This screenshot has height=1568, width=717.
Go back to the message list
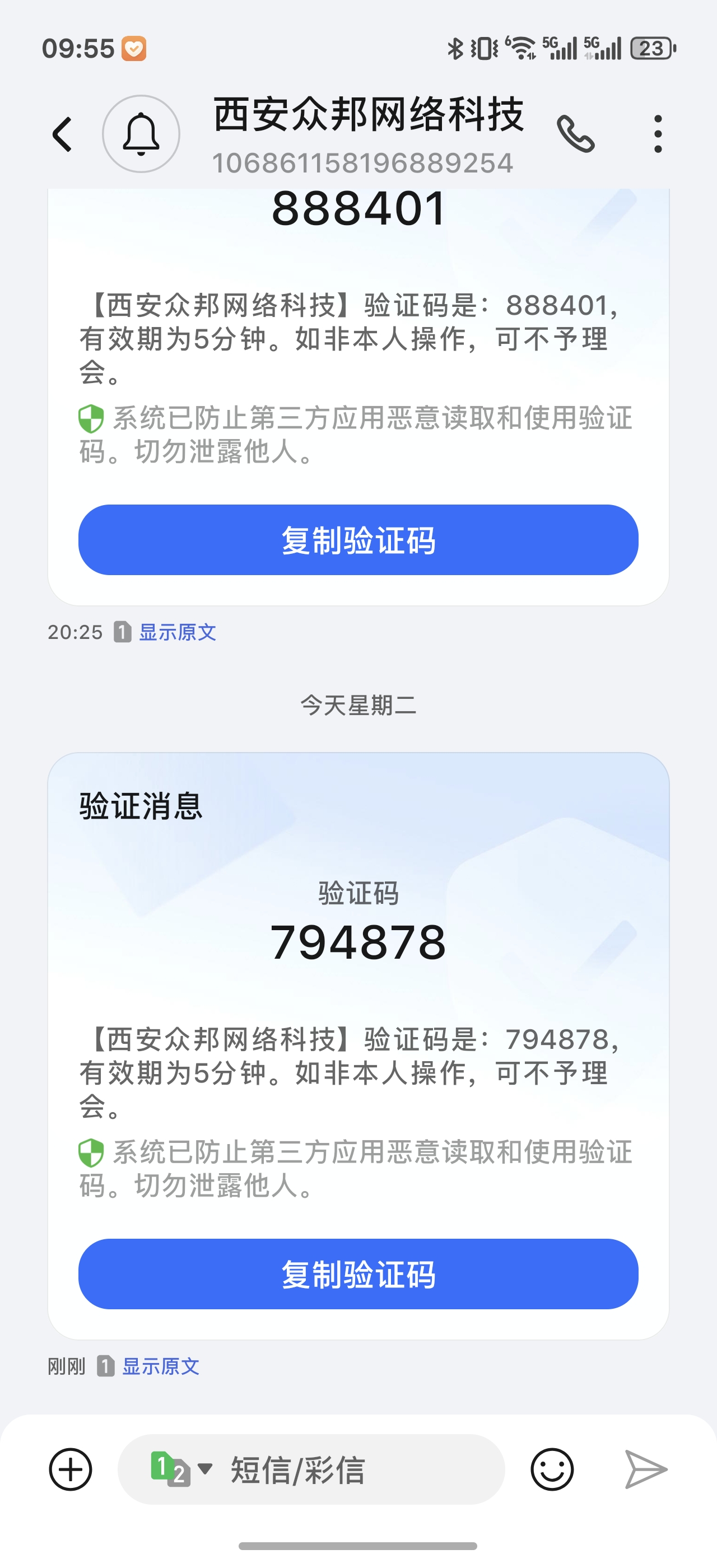point(63,134)
